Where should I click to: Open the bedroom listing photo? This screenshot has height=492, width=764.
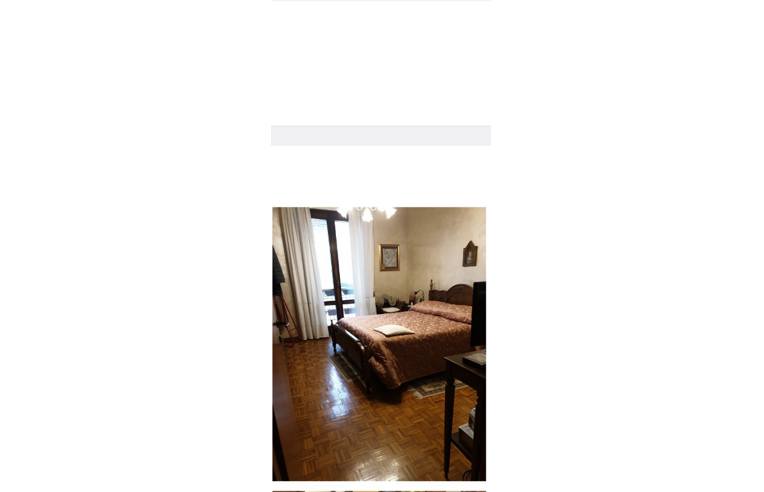click(379, 344)
